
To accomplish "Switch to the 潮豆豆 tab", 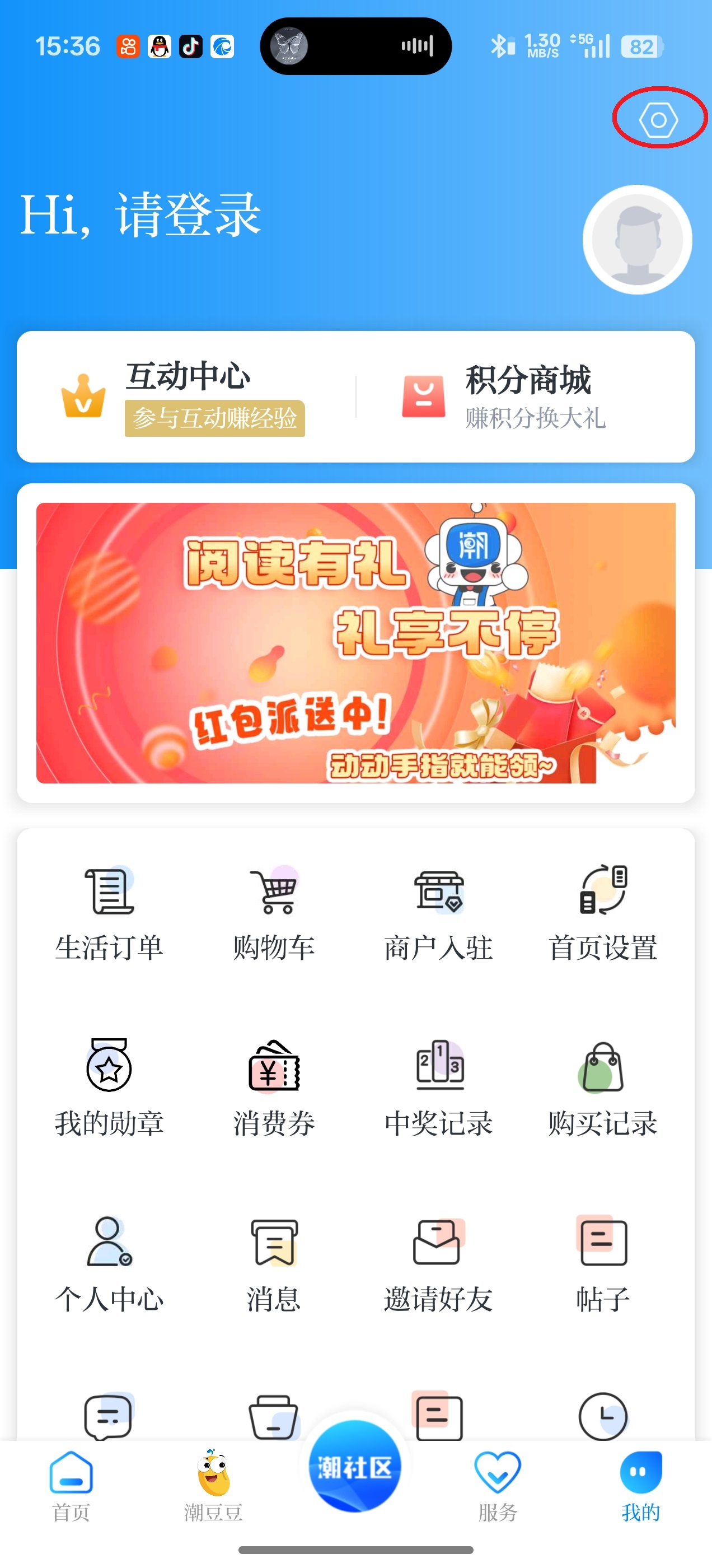I will (x=213, y=1485).
